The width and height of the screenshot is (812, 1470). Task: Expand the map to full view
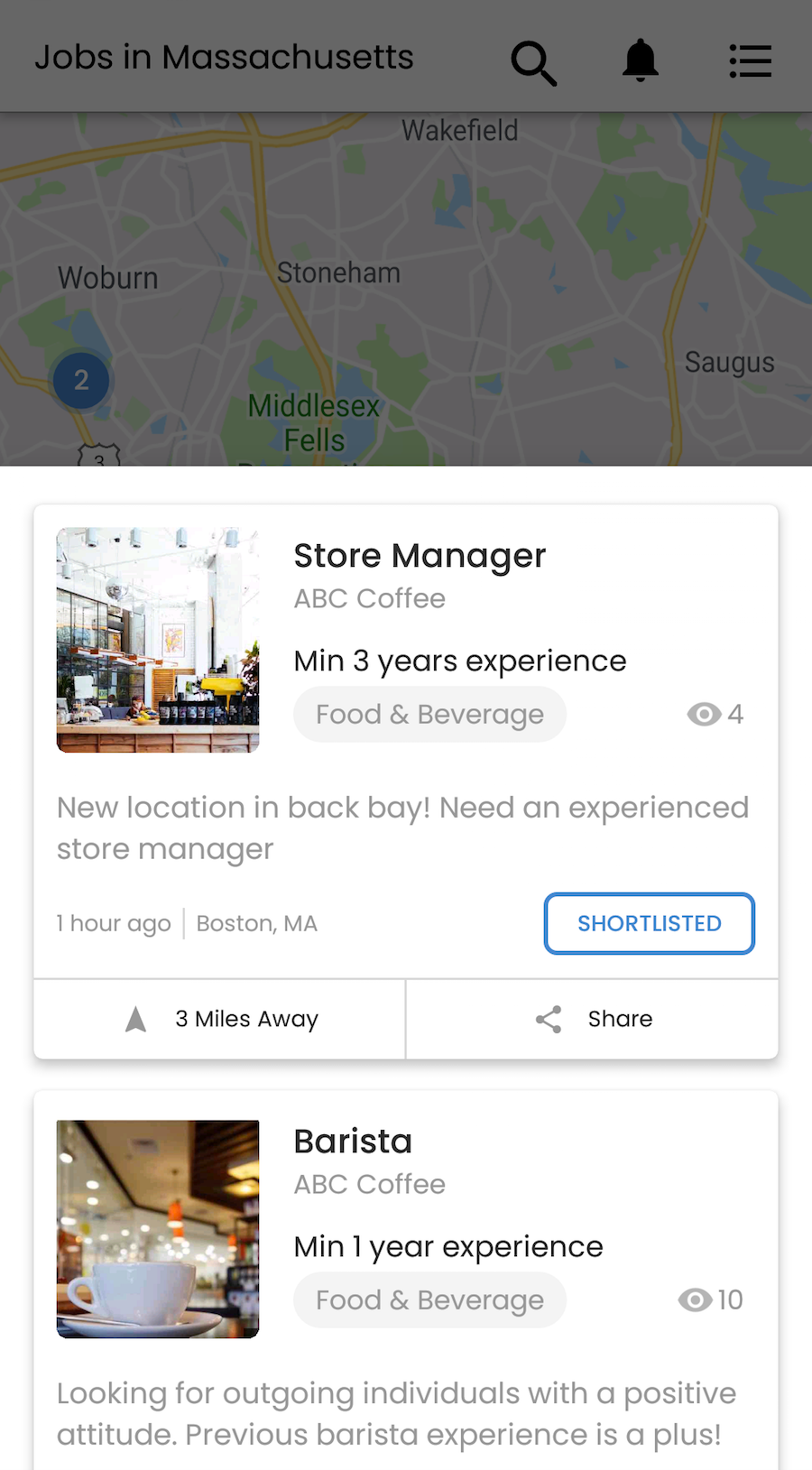point(406,289)
